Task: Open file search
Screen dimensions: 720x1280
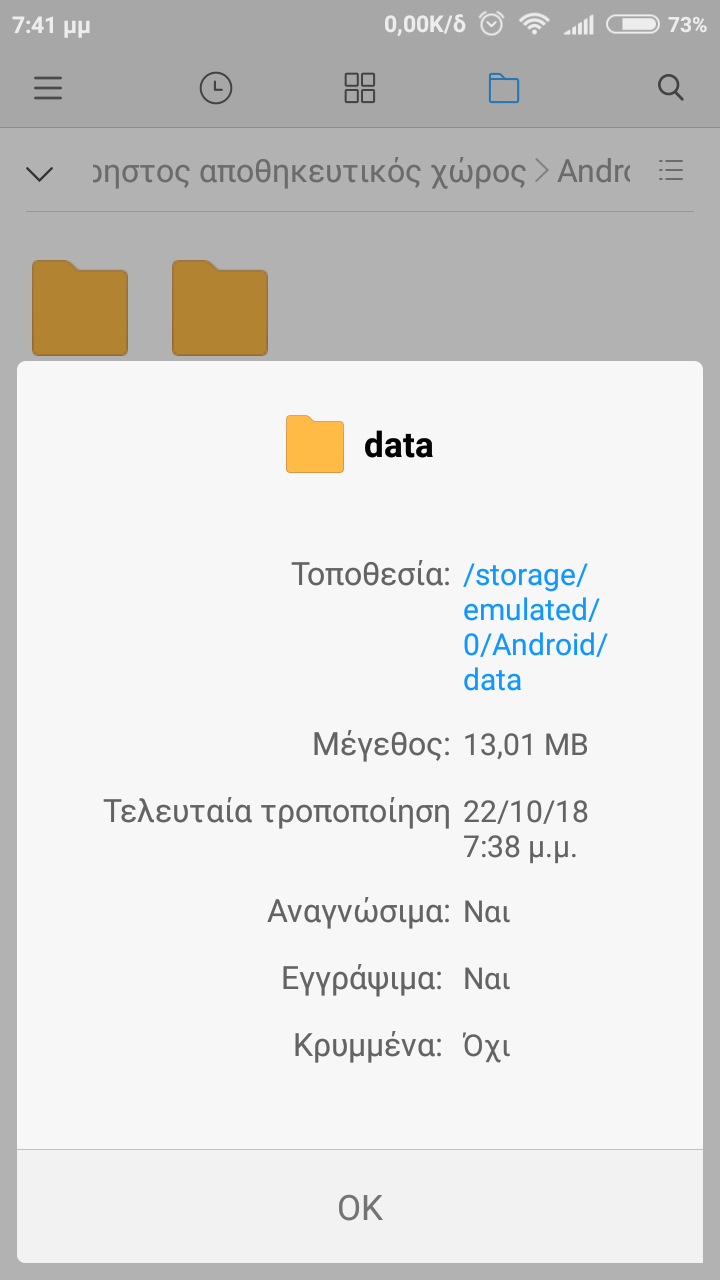Action: pyautogui.click(x=670, y=88)
